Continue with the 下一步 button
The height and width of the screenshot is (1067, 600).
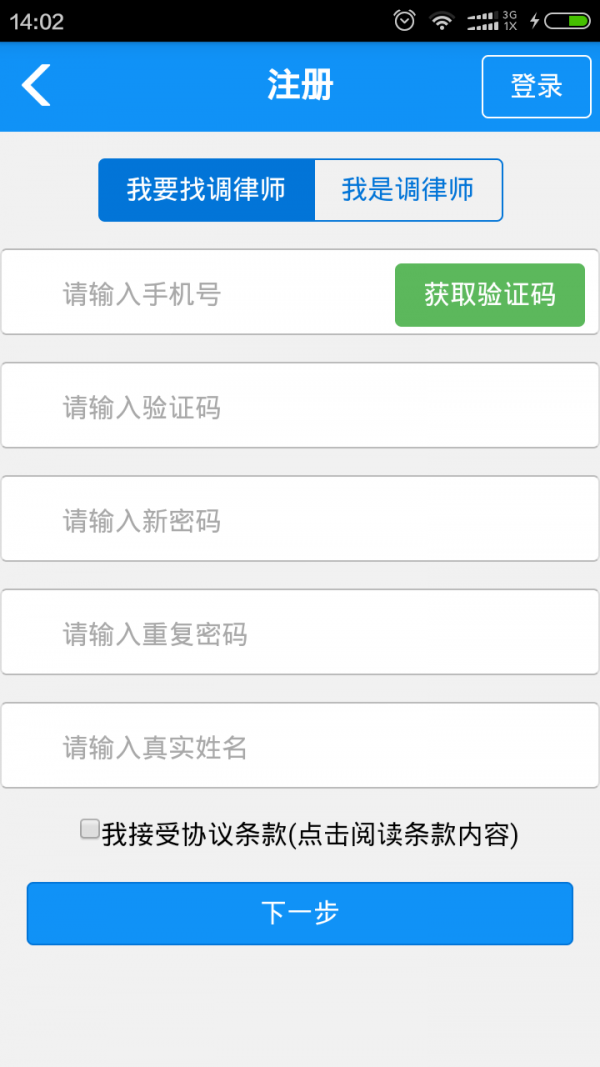(300, 913)
